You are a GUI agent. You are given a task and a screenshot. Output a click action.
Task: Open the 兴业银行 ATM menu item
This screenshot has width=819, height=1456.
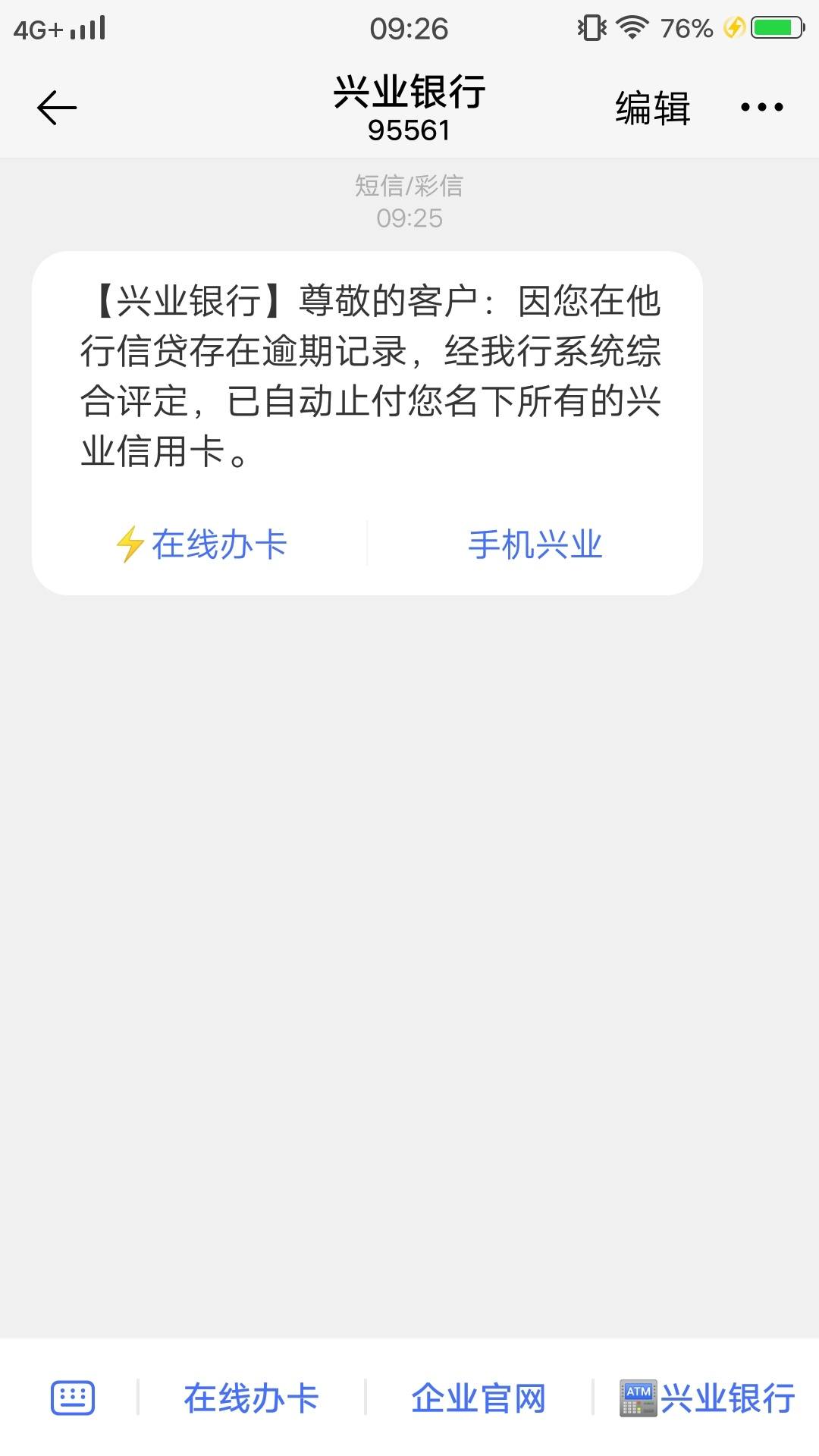click(x=708, y=1398)
